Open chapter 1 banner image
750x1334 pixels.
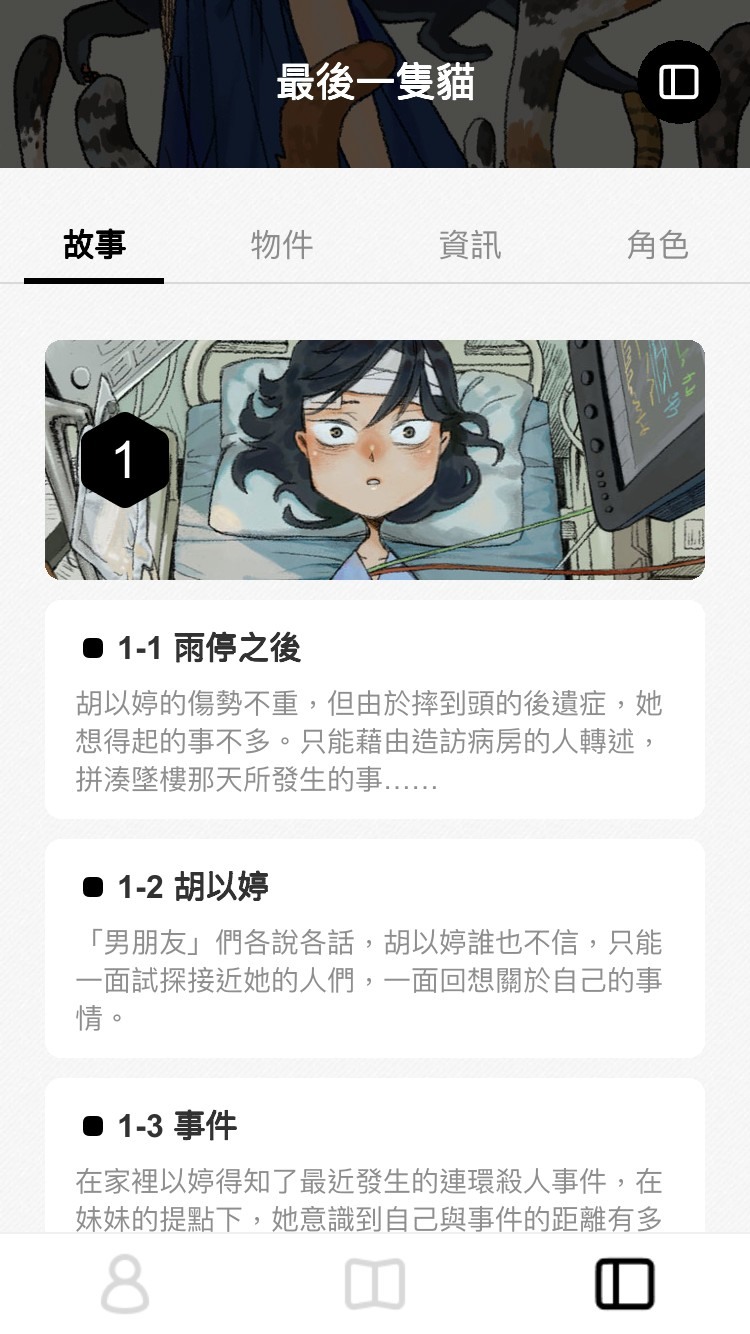click(375, 460)
